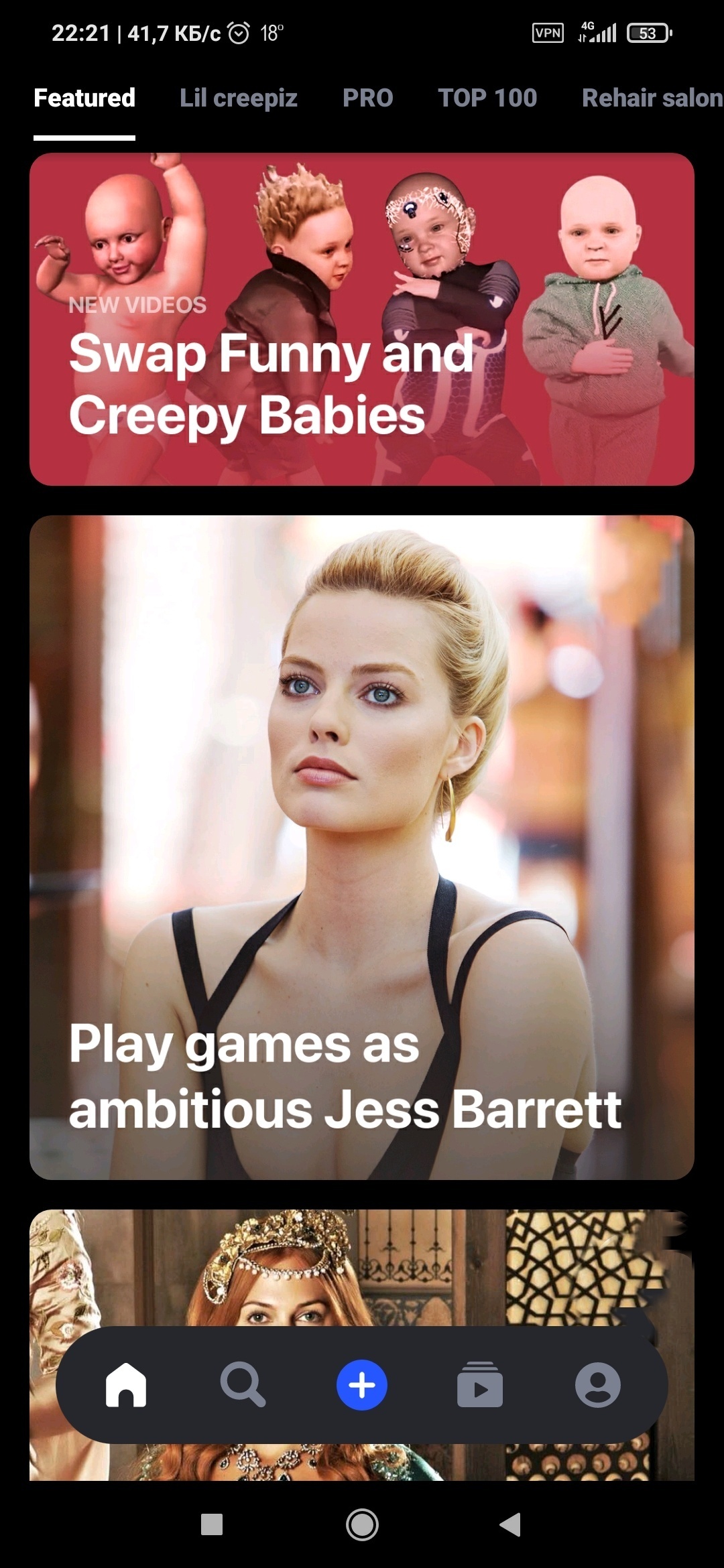Open the PRO tab
724x1568 pixels.
click(367, 99)
